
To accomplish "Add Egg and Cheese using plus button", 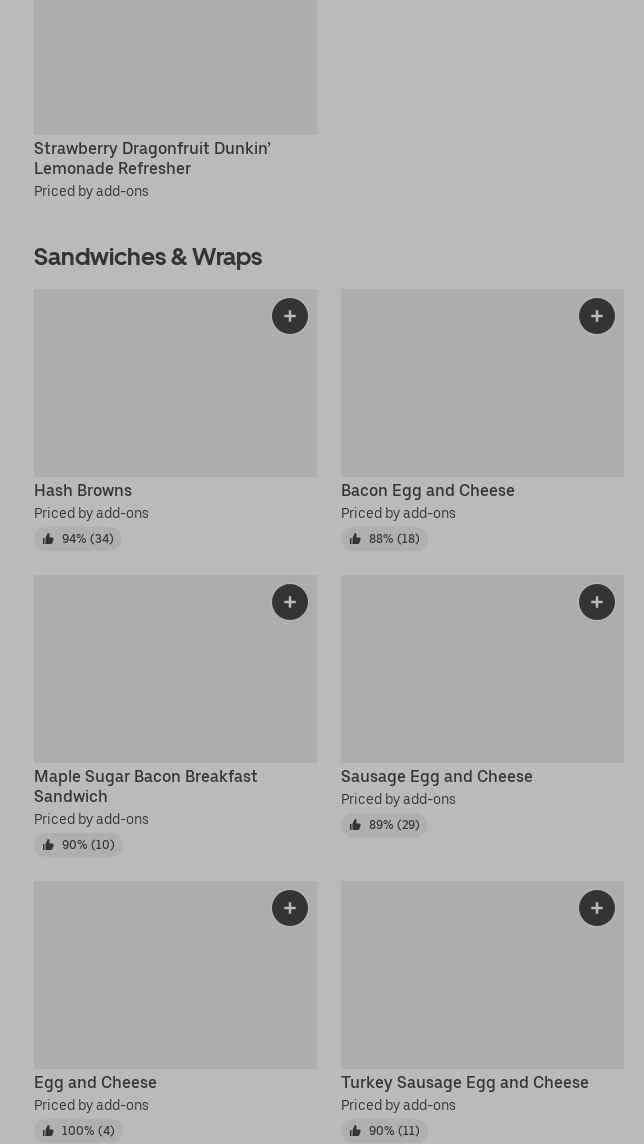I will click(x=290, y=908).
